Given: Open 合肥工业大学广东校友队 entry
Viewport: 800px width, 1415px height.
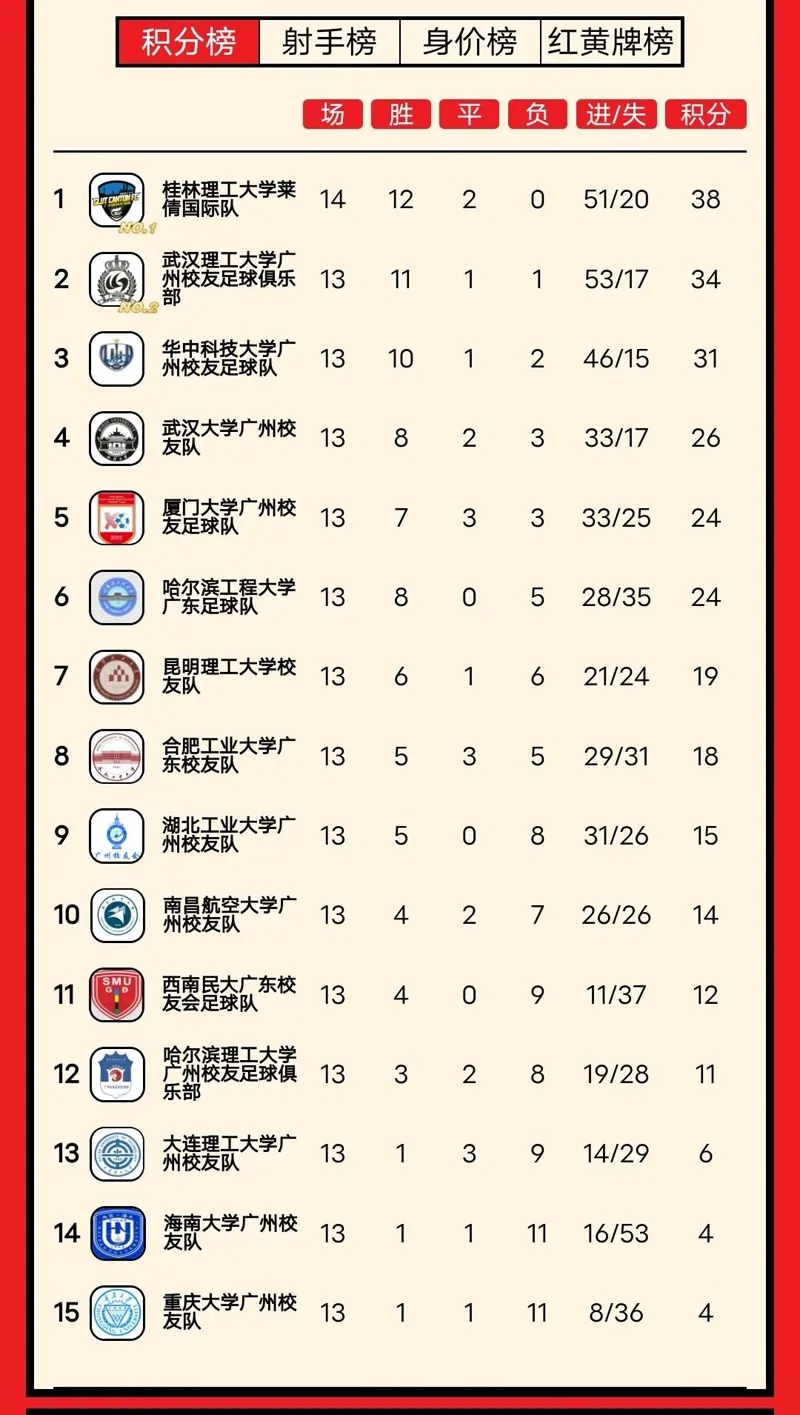Looking at the screenshot, I should click(229, 756).
